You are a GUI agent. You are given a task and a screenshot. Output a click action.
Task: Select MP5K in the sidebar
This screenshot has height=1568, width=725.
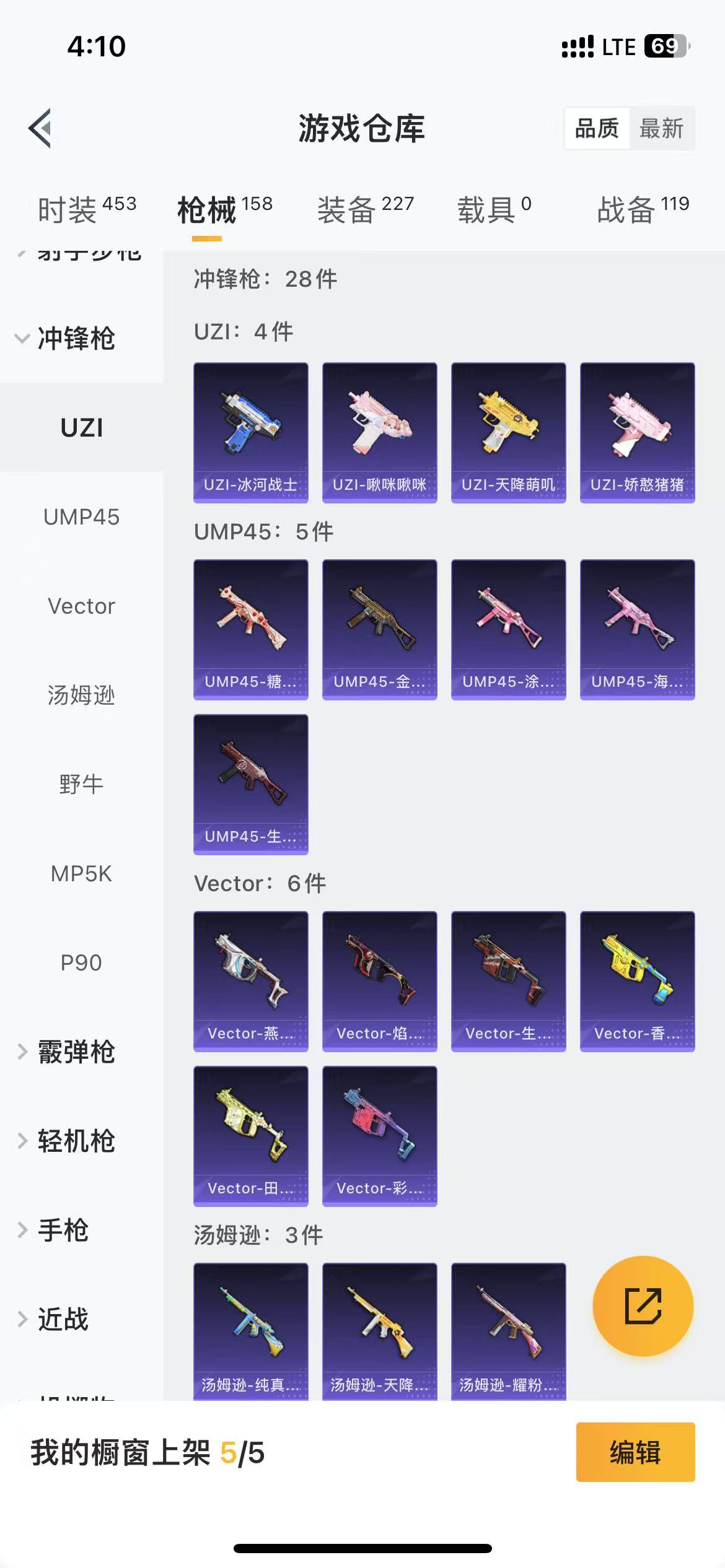tap(82, 873)
